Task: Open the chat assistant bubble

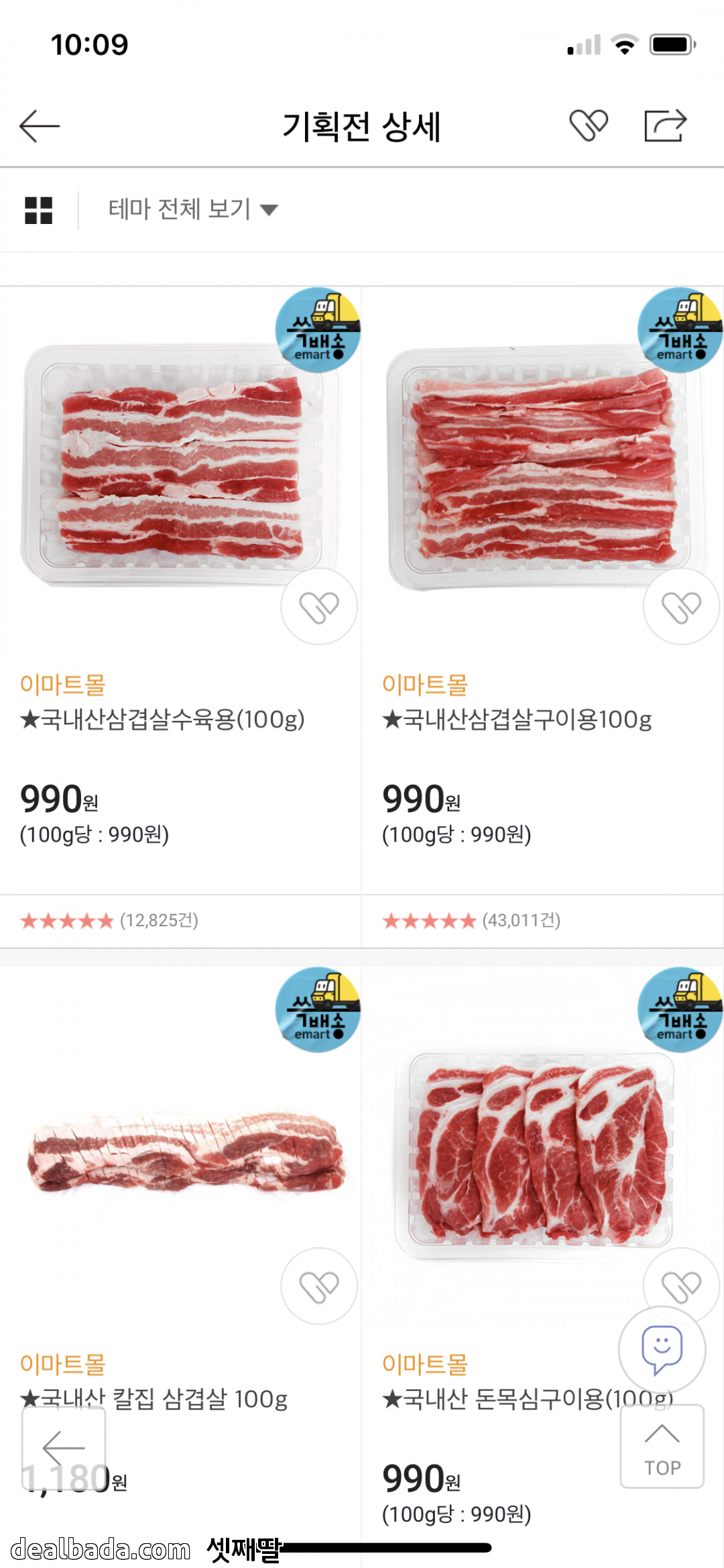Action: pyautogui.click(x=662, y=1349)
